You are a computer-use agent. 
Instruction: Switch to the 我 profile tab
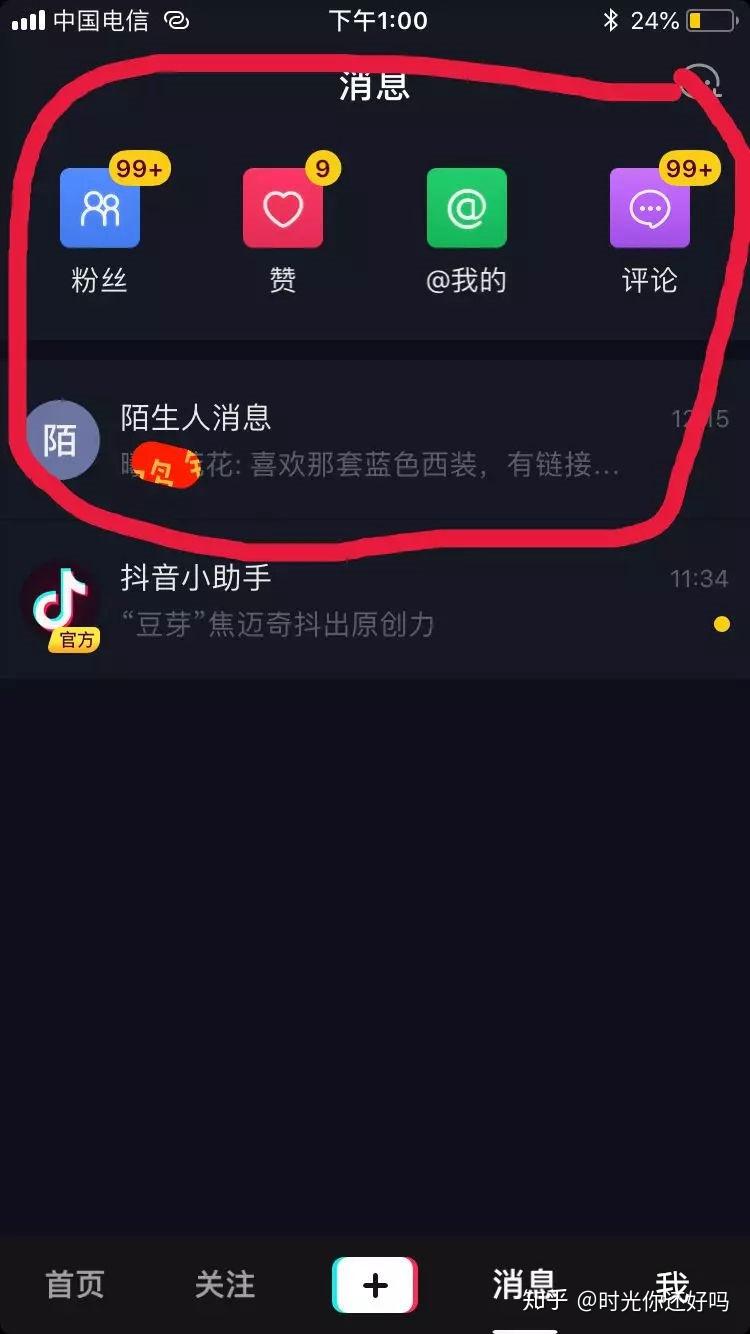pyautogui.click(x=673, y=1284)
